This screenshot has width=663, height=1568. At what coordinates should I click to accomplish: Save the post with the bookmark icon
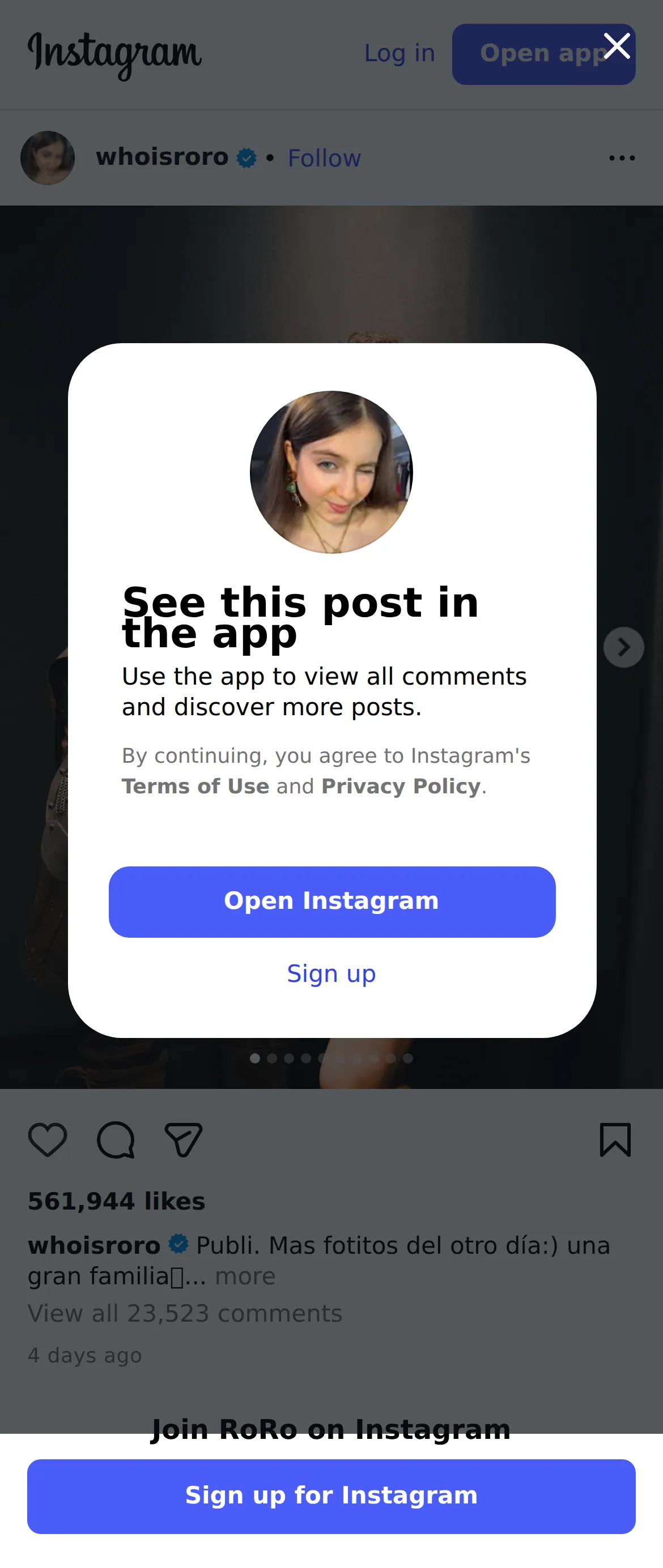pyautogui.click(x=615, y=1139)
